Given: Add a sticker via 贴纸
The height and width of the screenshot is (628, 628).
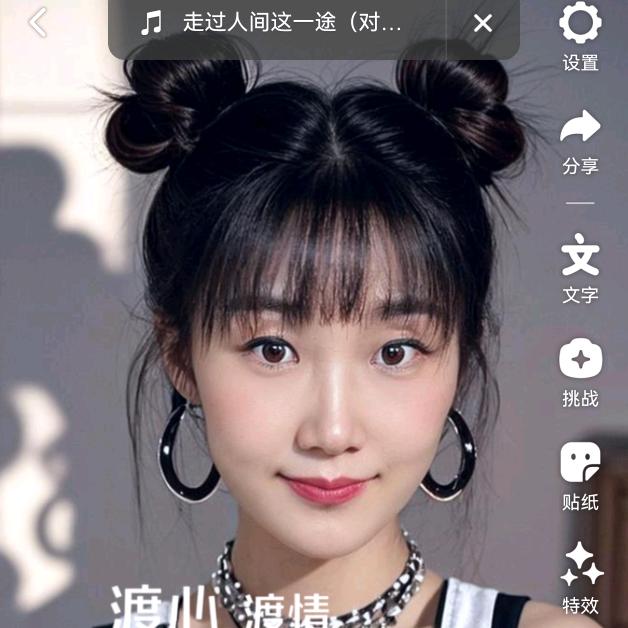Looking at the screenshot, I should (x=580, y=475).
